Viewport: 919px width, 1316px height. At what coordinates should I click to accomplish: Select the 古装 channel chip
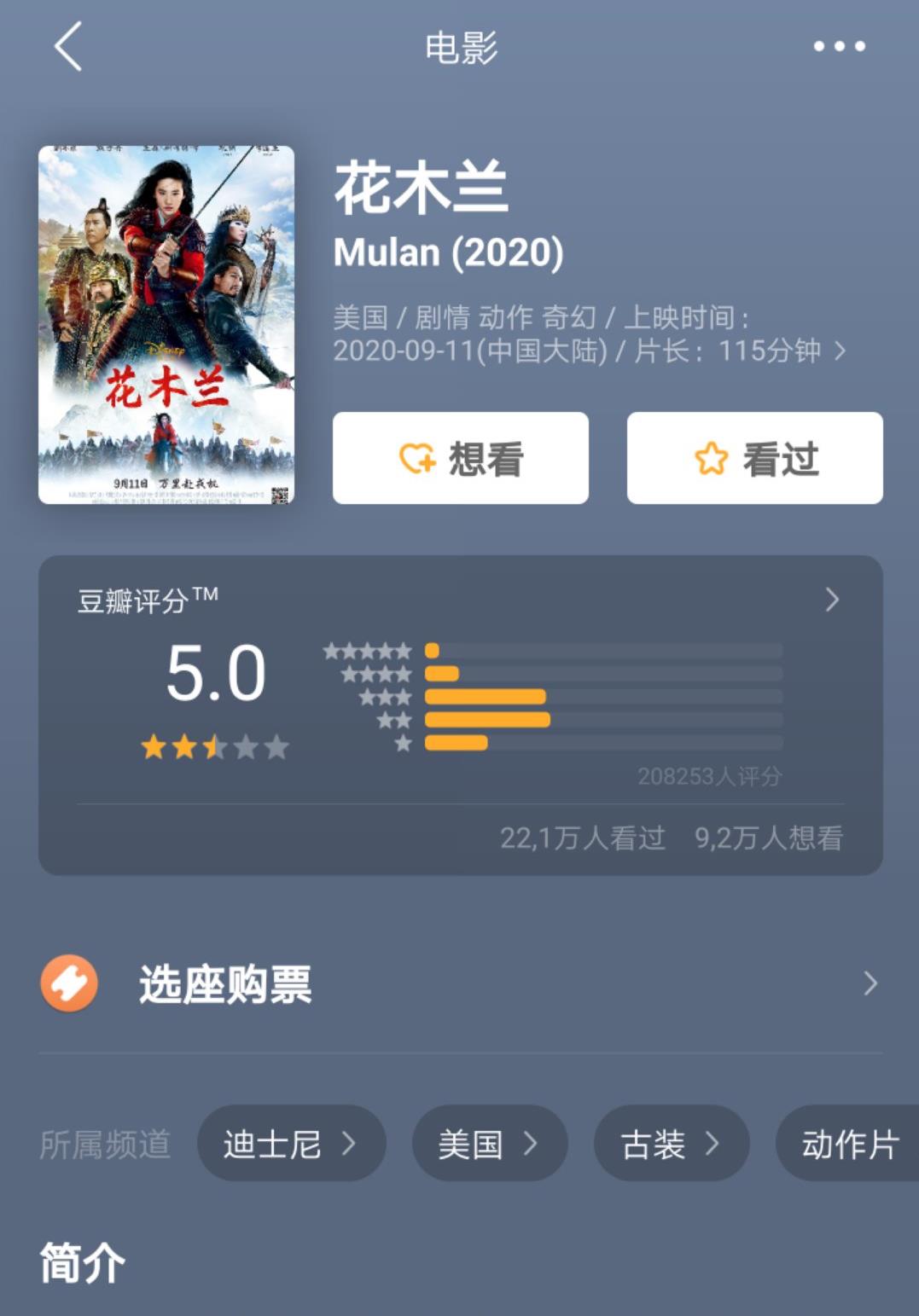671,1144
